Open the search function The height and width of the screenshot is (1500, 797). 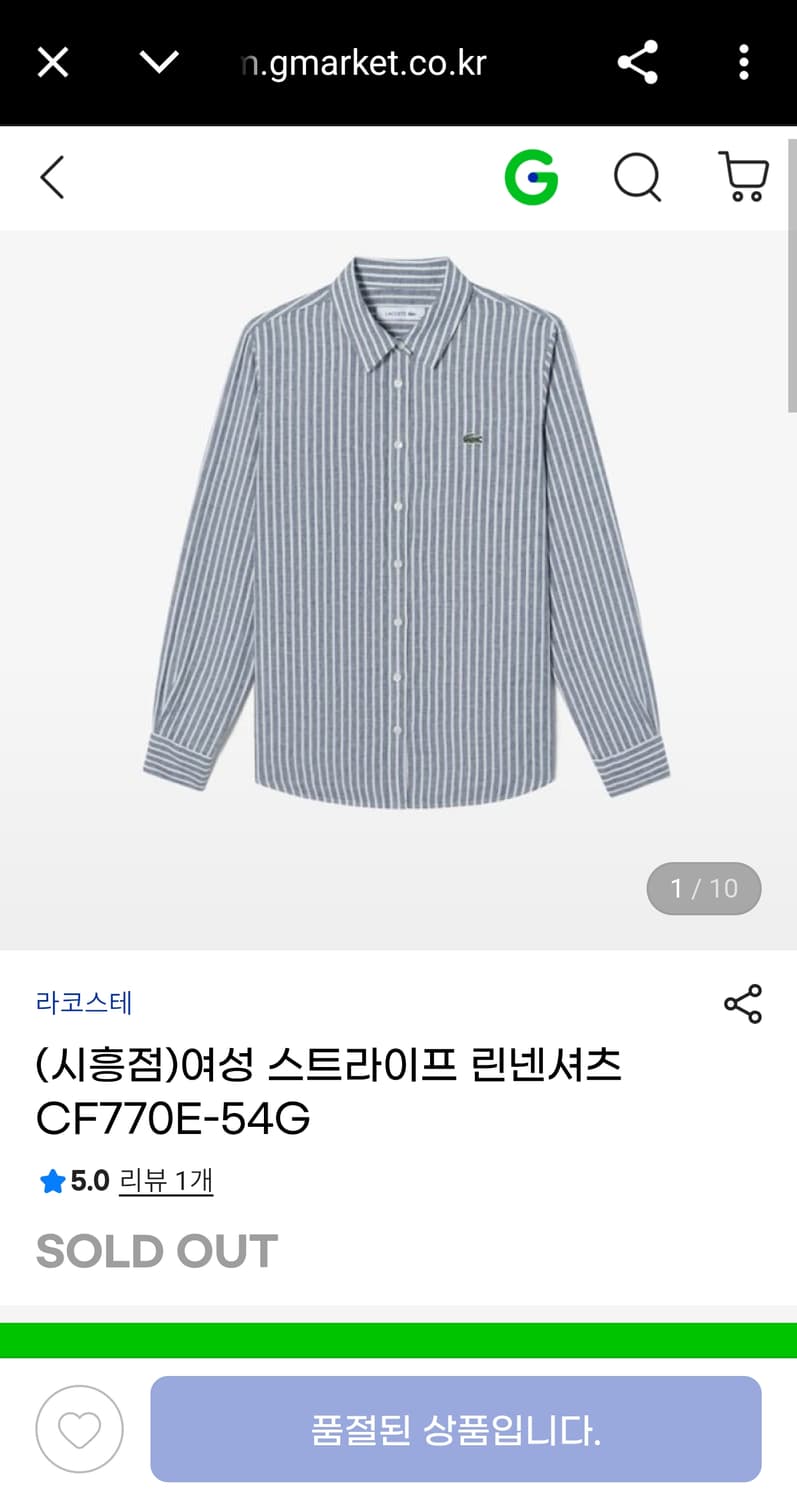(x=638, y=178)
